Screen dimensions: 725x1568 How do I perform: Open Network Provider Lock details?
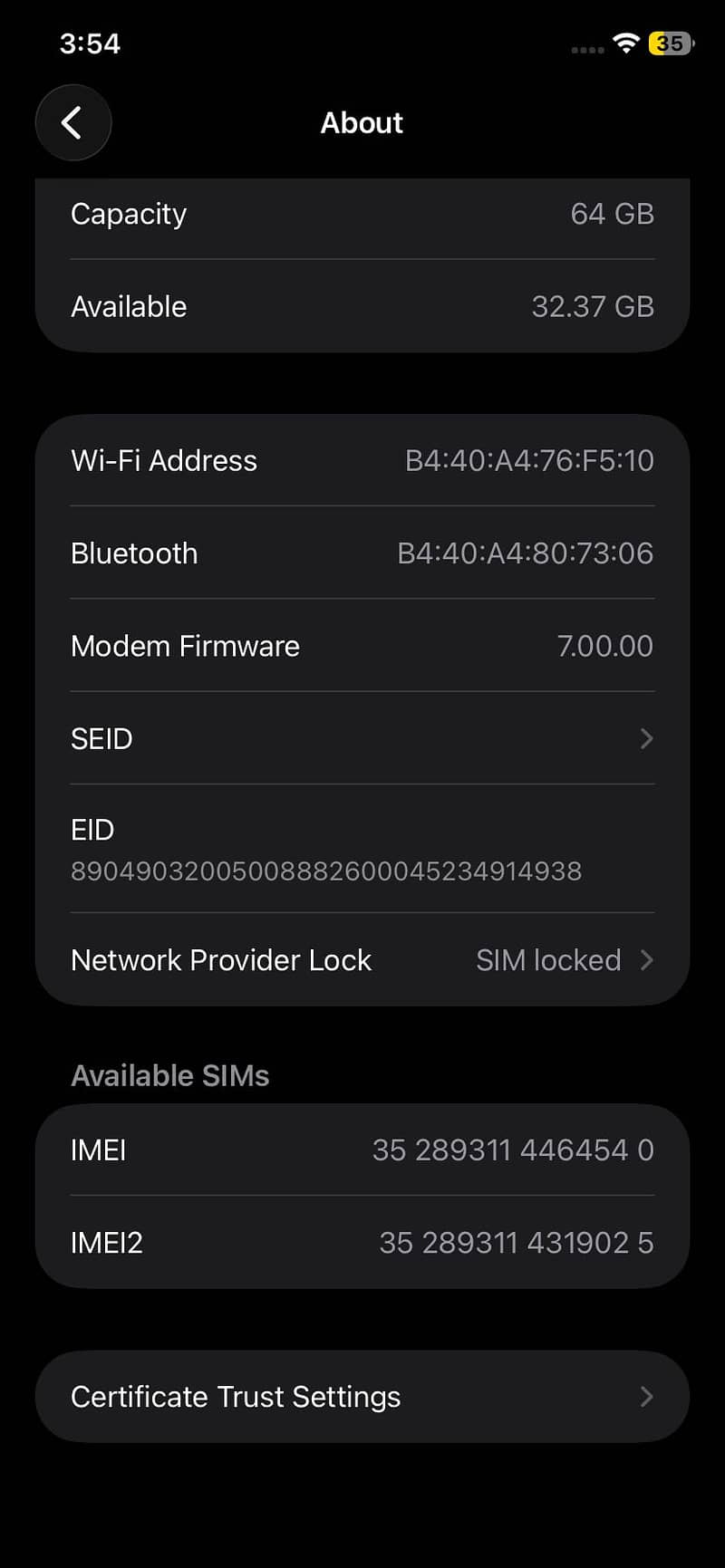pos(362,960)
